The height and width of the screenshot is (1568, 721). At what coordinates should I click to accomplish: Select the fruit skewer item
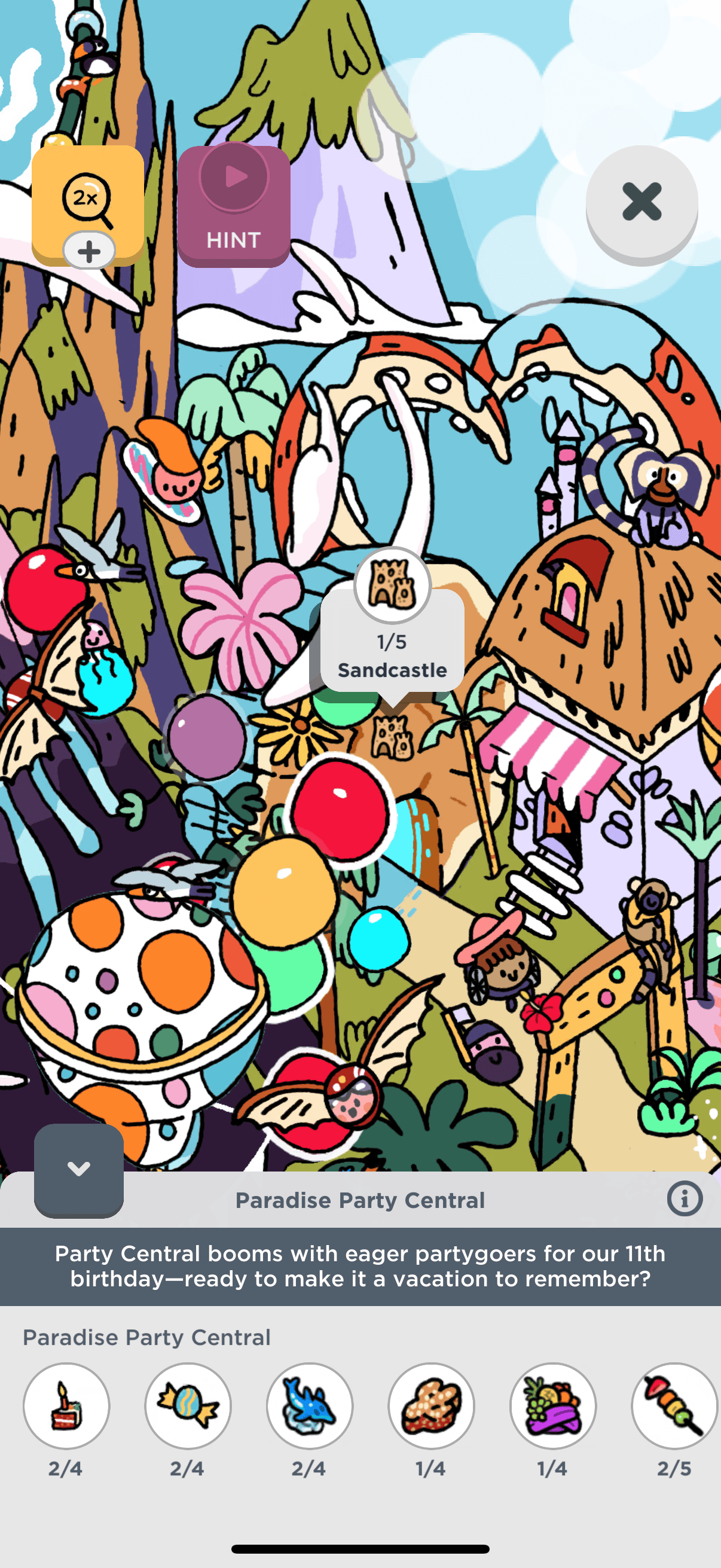(x=674, y=1406)
